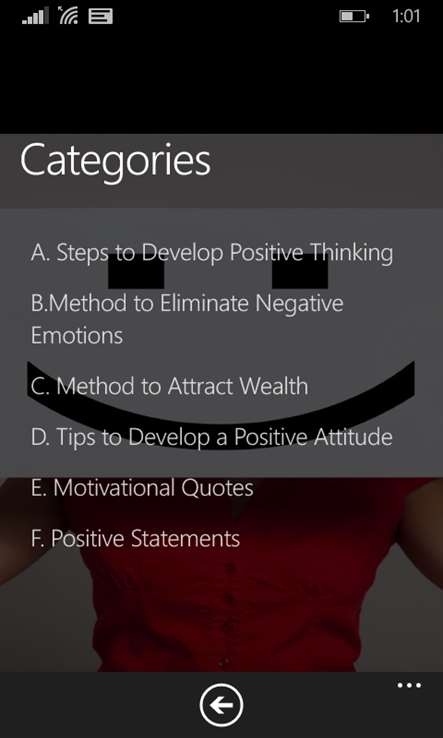Open Method to Eliminate Negative Emotions
The image size is (443, 738).
pyautogui.click(x=187, y=319)
